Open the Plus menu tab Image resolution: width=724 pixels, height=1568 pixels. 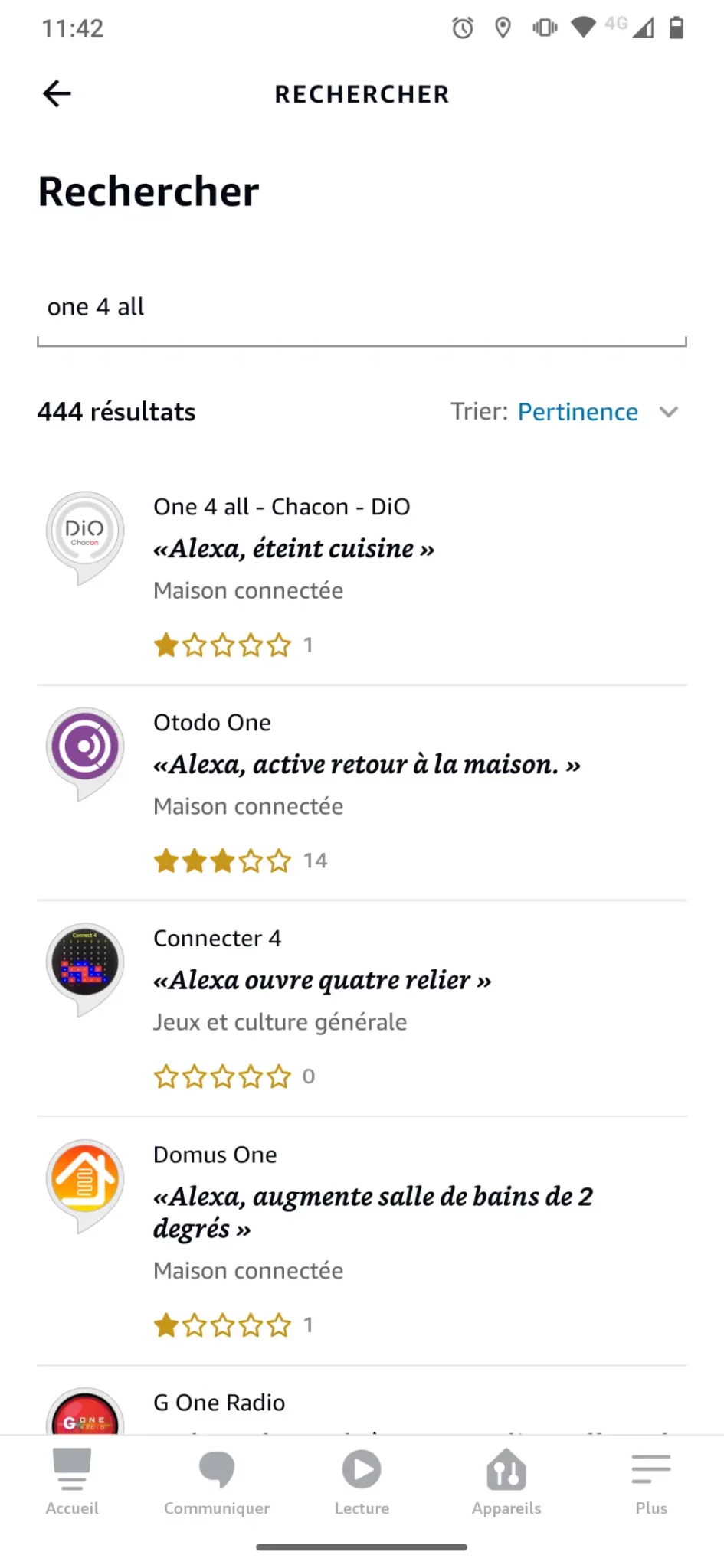(651, 1482)
